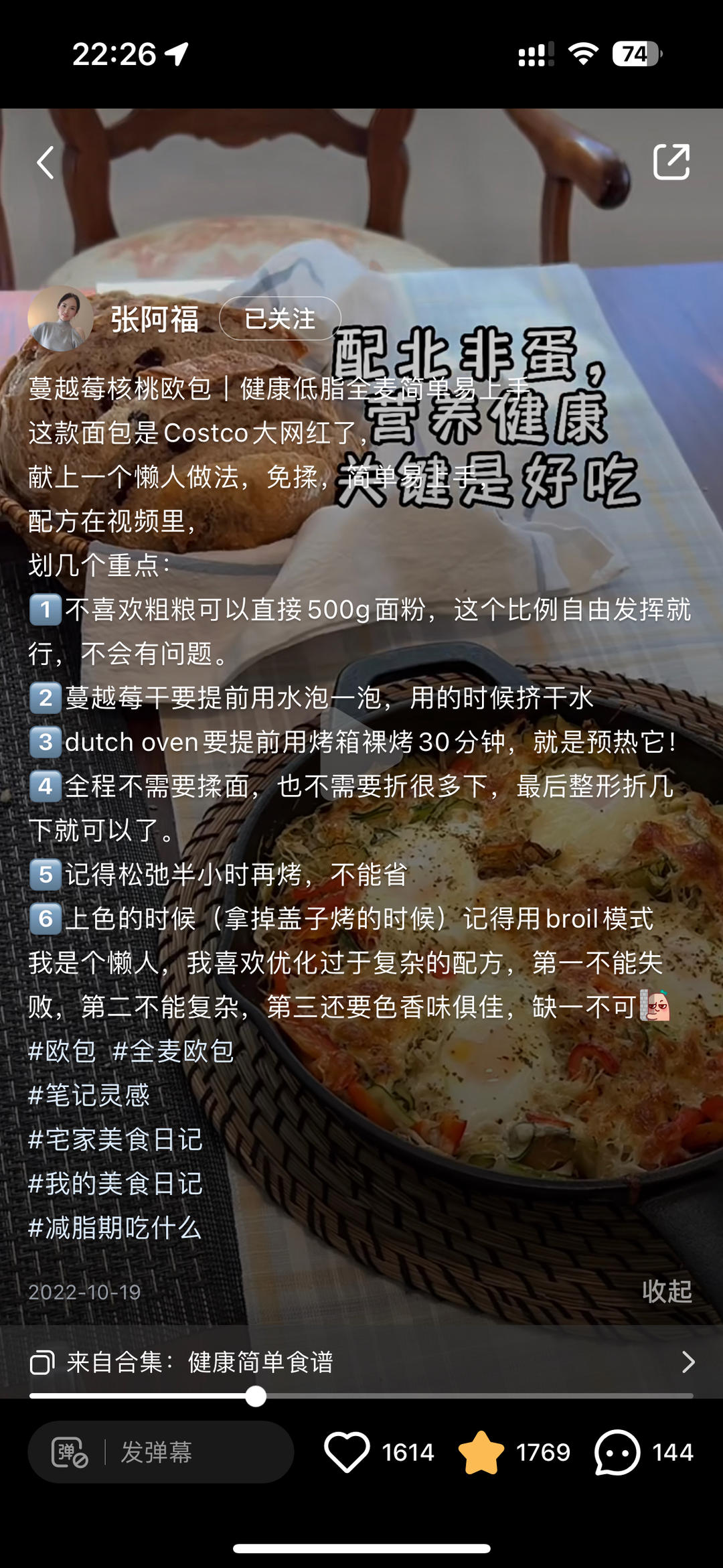Tap the video progress slider
Screen dimensions: 723x1568
click(361, 1397)
